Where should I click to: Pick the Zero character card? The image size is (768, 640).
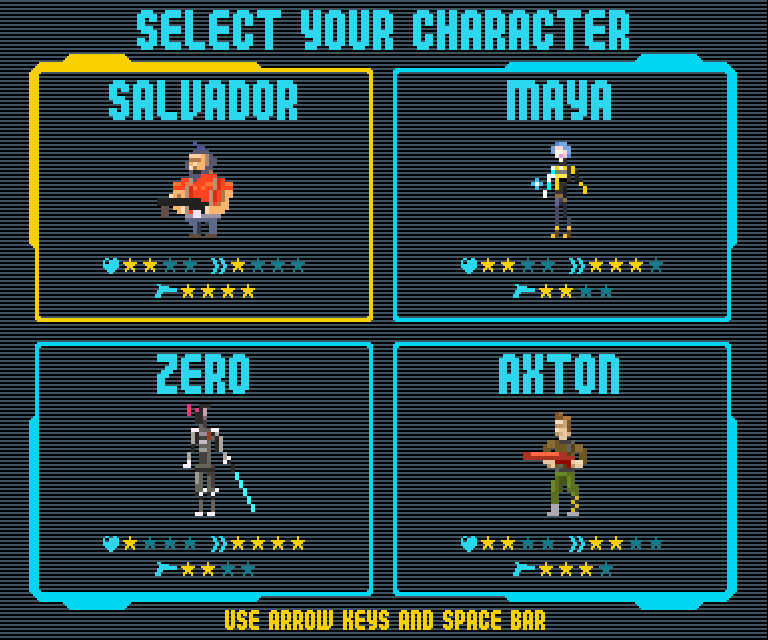[x=204, y=468]
